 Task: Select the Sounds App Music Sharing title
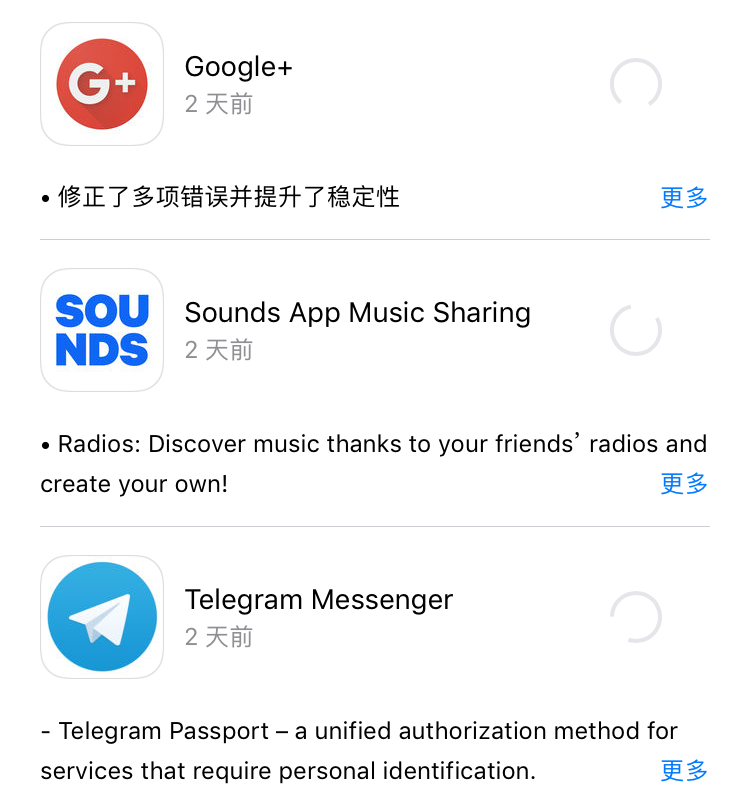[x=357, y=312]
